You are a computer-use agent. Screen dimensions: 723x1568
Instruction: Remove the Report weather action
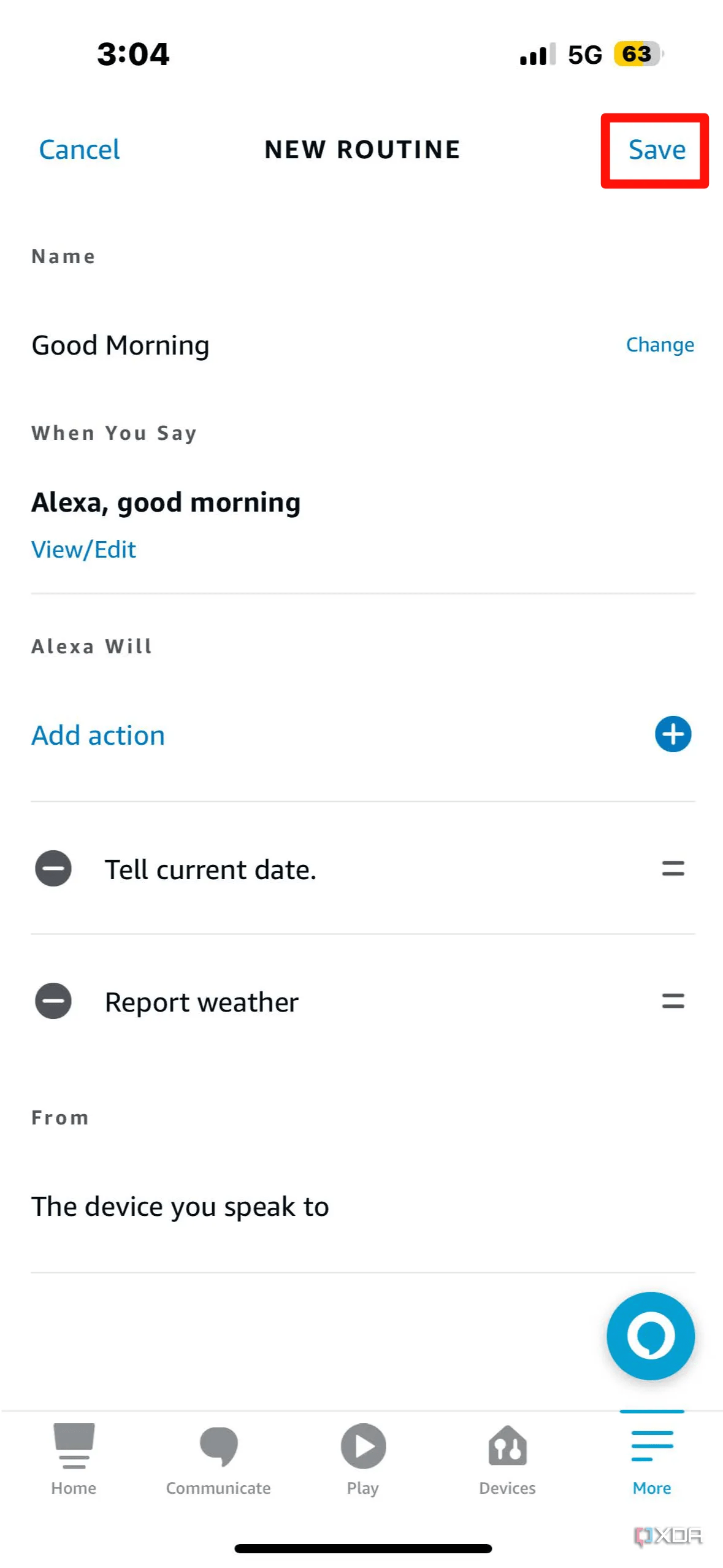(x=53, y=1001)
